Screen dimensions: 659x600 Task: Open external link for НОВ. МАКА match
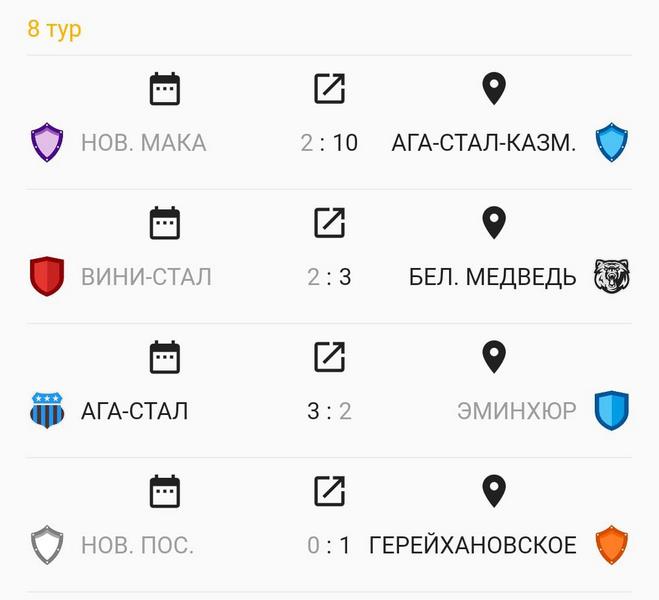[x=330, y=89]
